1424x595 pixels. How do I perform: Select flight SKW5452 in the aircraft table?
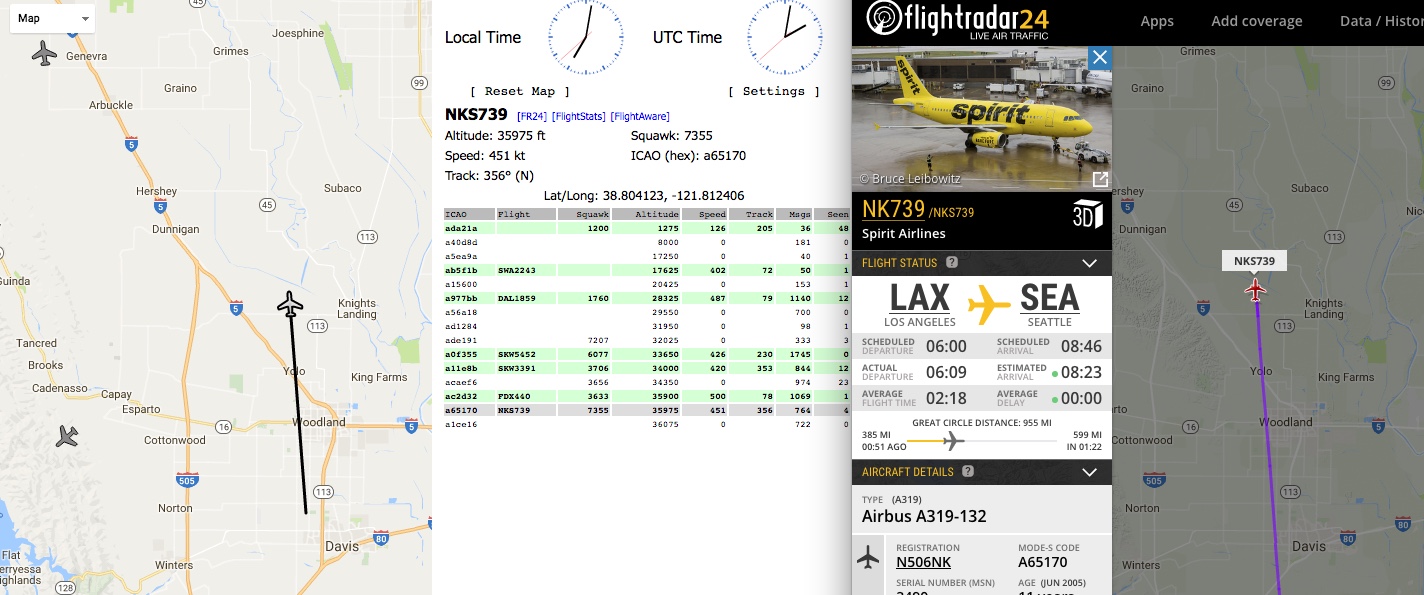pos(516,354)
